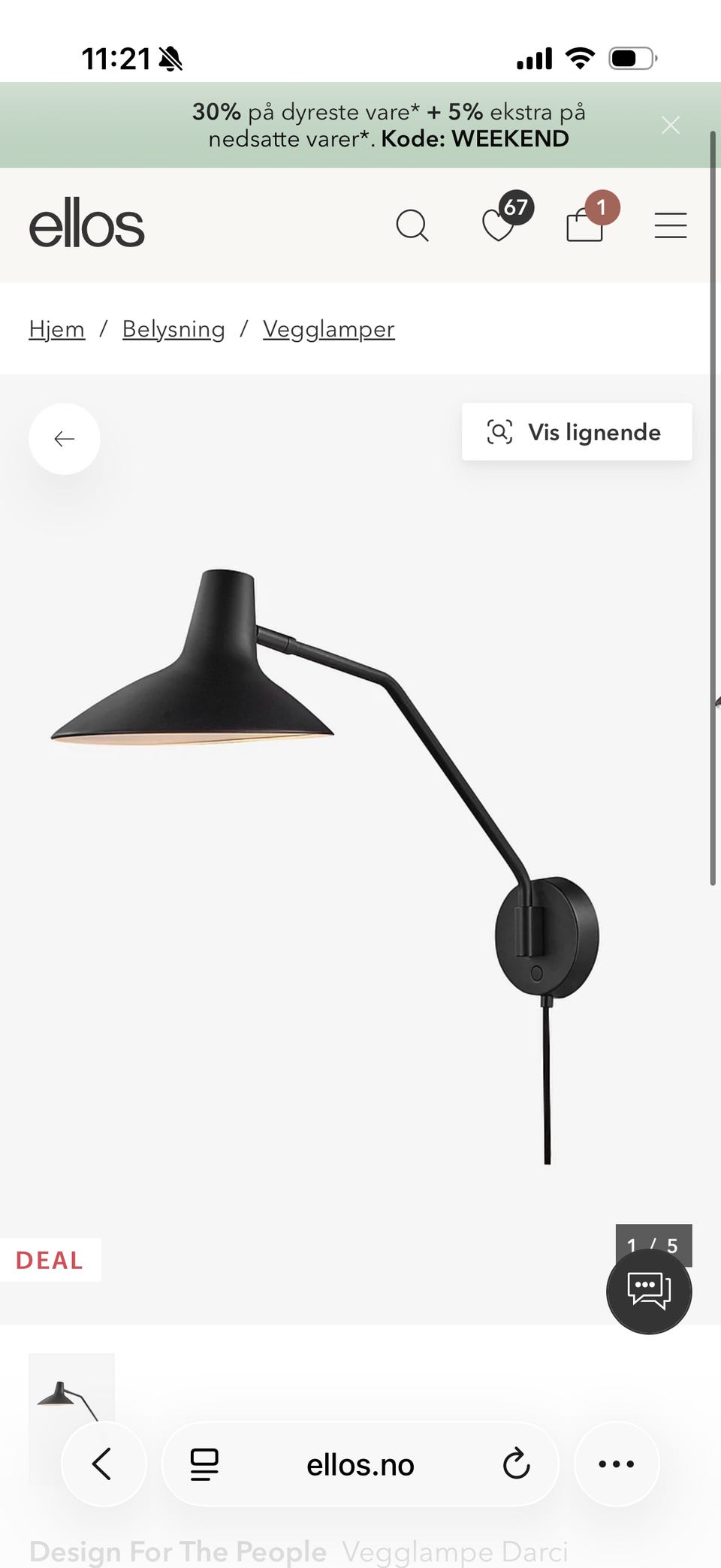
Task: Dismiss the WEEKEND promo code banner
Action: [670, 125]
